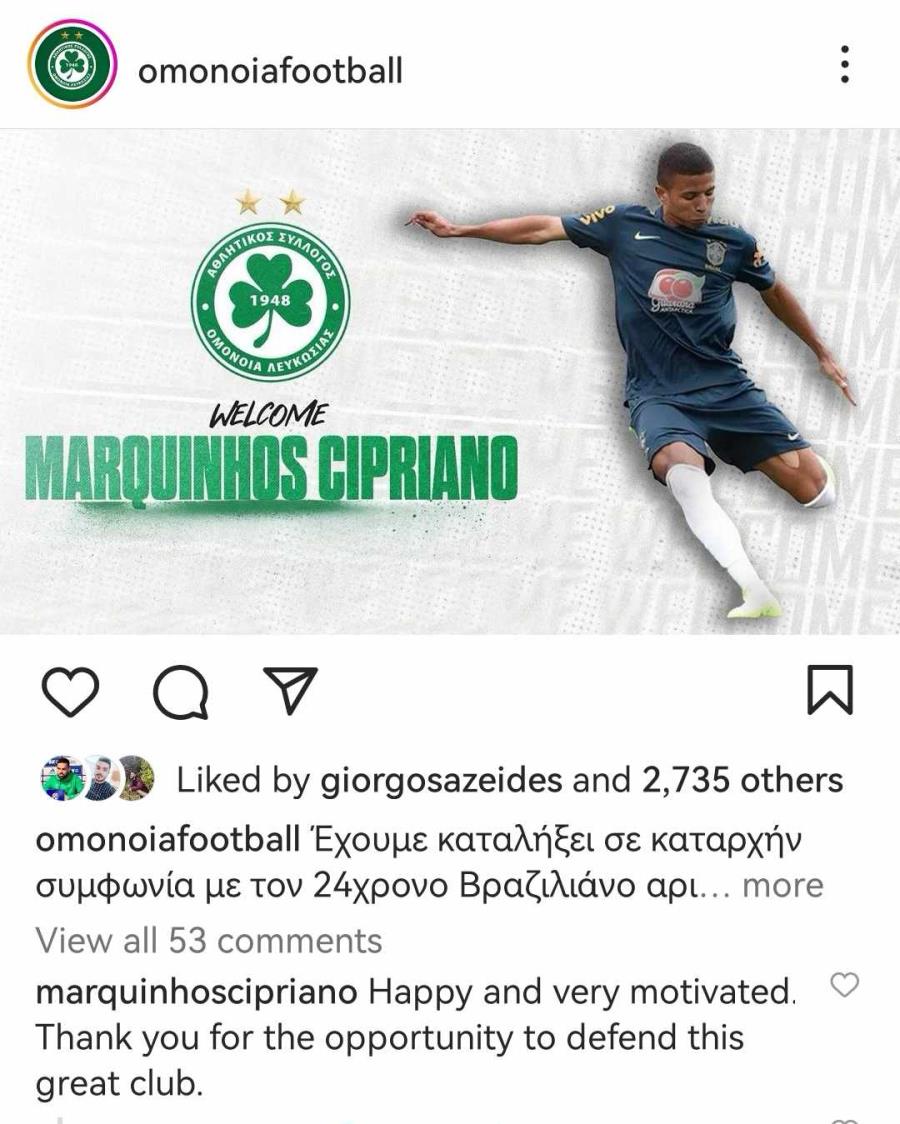Open giorgosazeides profile from the likes line
900x1124 pixels.
(x=441, y=780)
